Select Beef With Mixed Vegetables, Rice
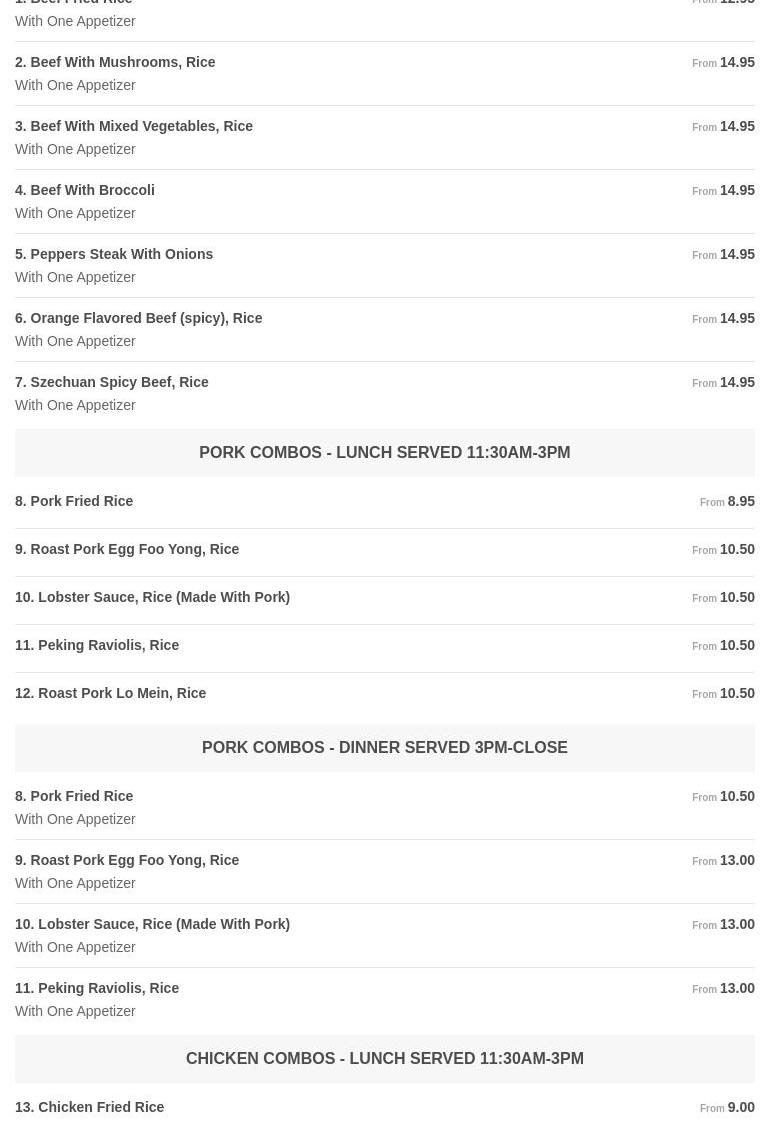Screen dimensions: 770x1123 point(133,126)
